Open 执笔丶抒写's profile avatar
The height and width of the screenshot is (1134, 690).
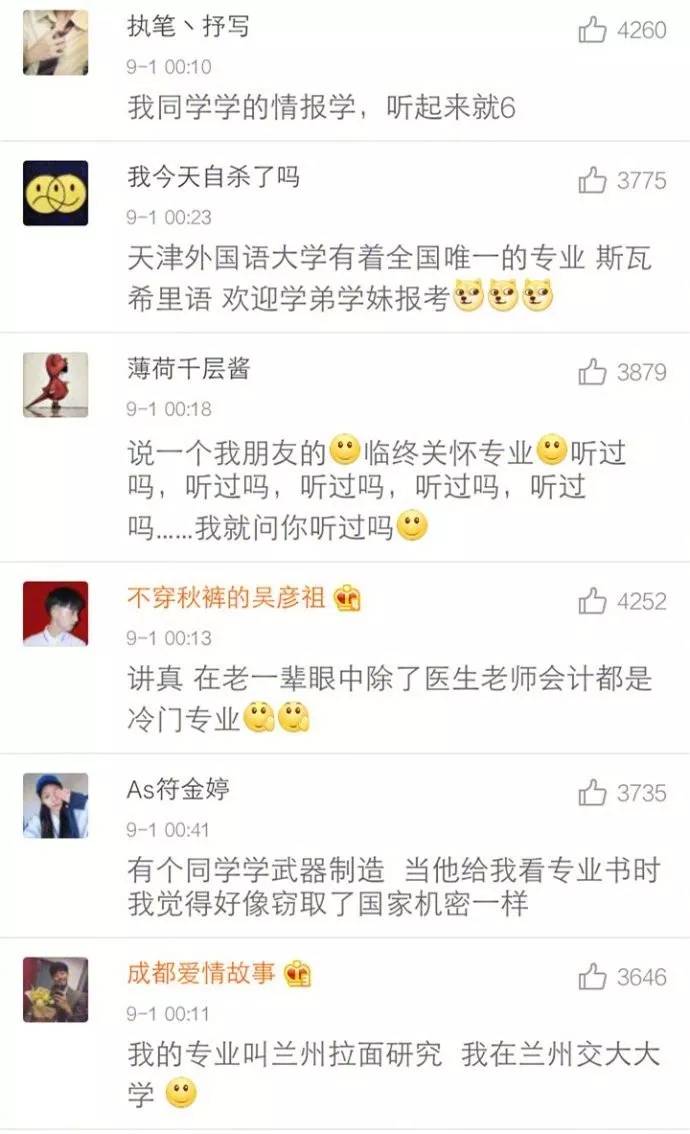[55, 42]
